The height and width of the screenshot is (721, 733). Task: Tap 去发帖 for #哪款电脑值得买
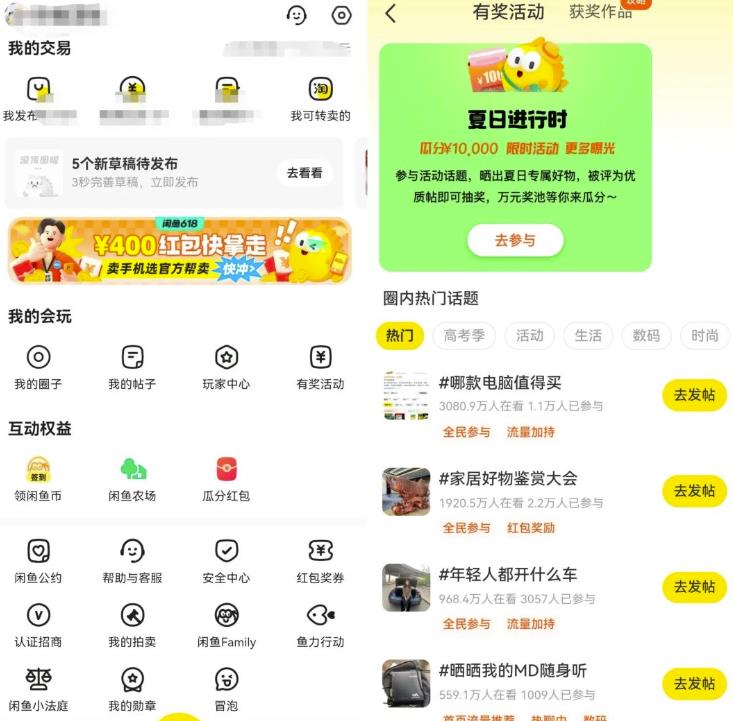point(694,395)
